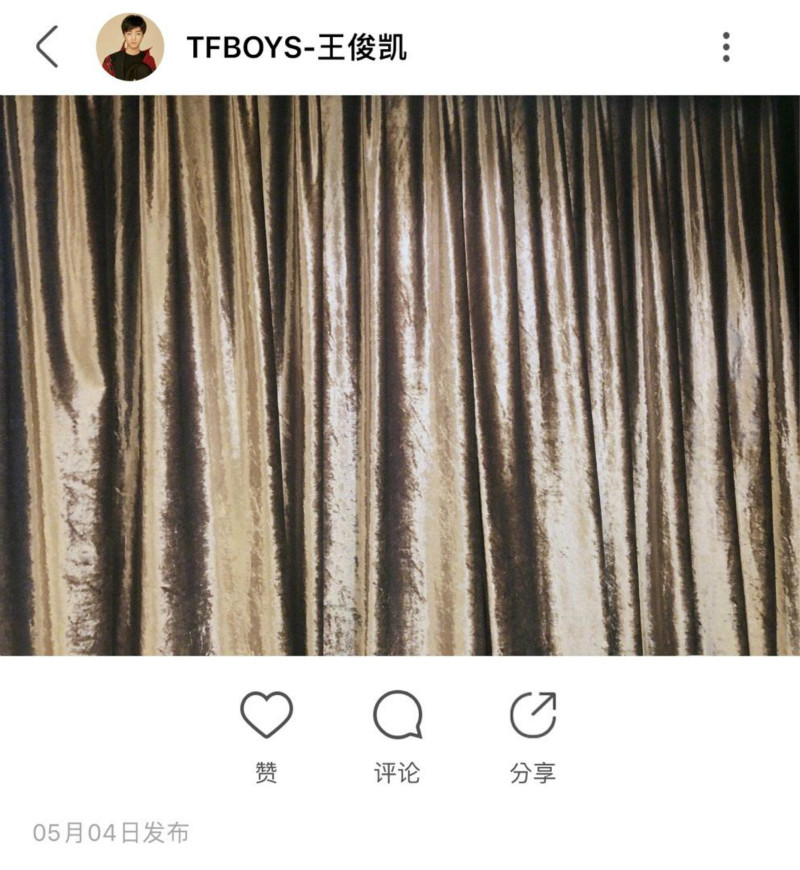Viewport: 800px width, 870px height.
Task: Go back using the top-left arrow
Action: point(47,47)
